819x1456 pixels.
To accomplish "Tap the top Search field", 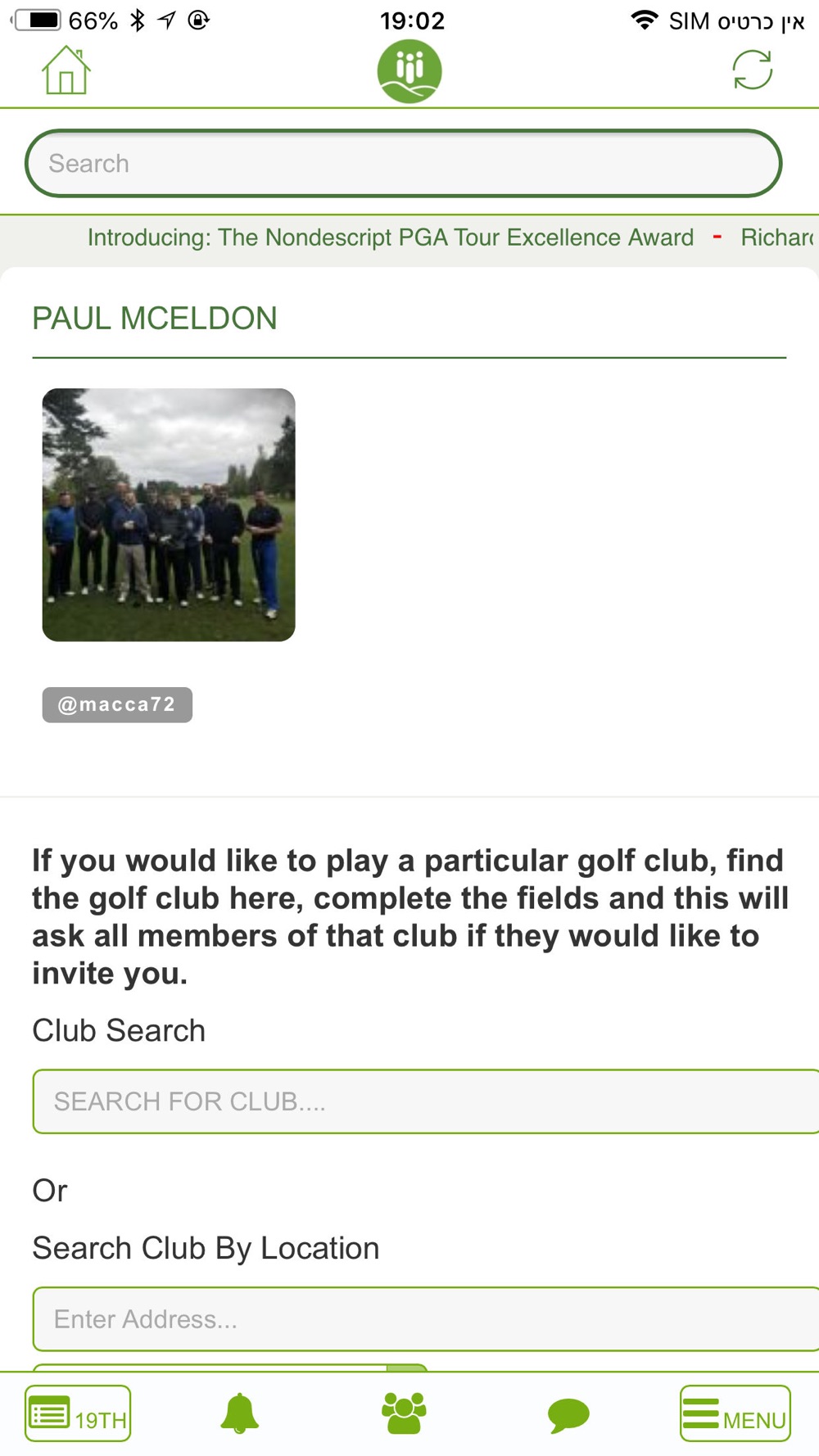I will point(404,163).
